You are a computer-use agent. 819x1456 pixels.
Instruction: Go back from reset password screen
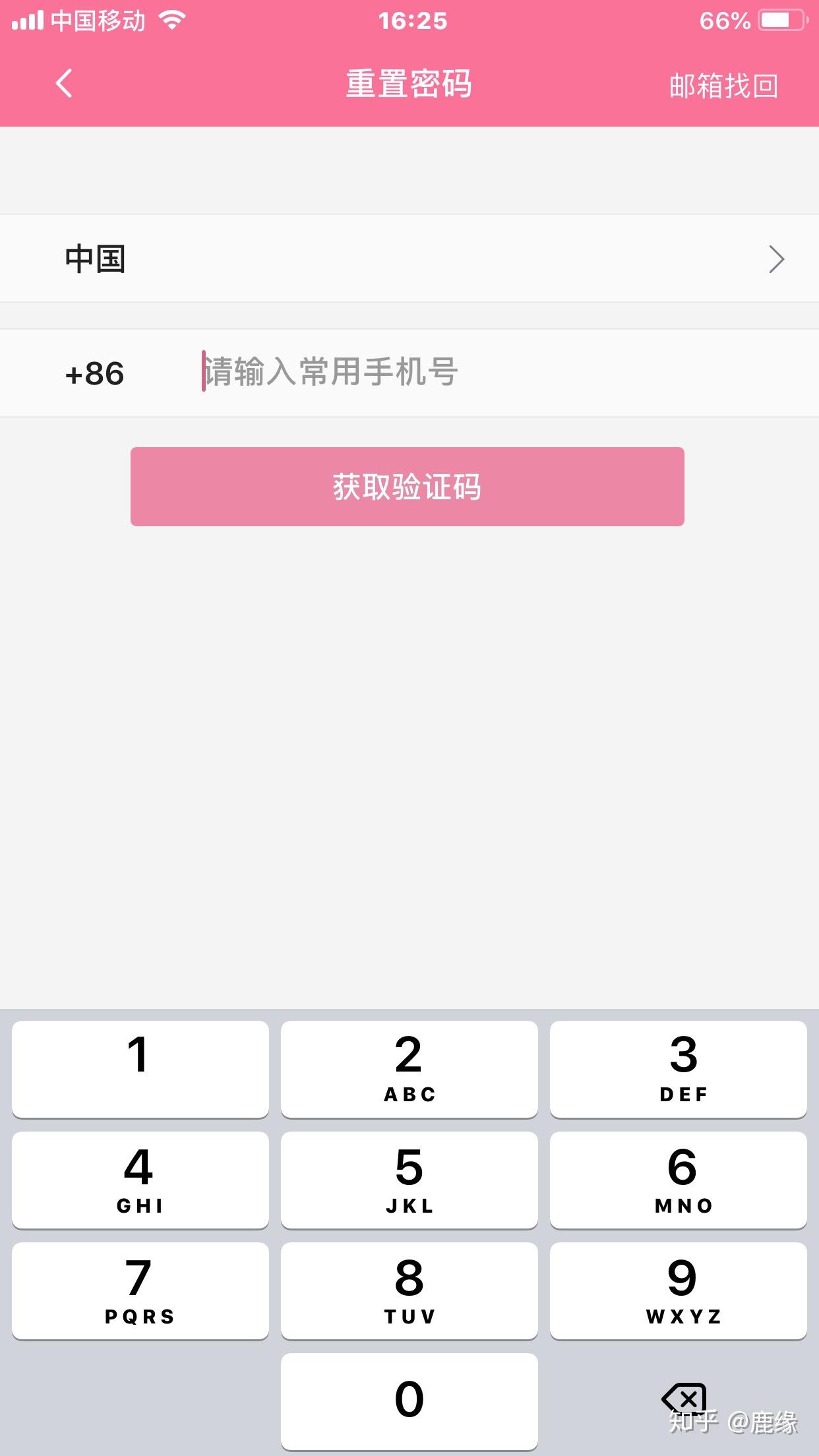tap(64, 84)
